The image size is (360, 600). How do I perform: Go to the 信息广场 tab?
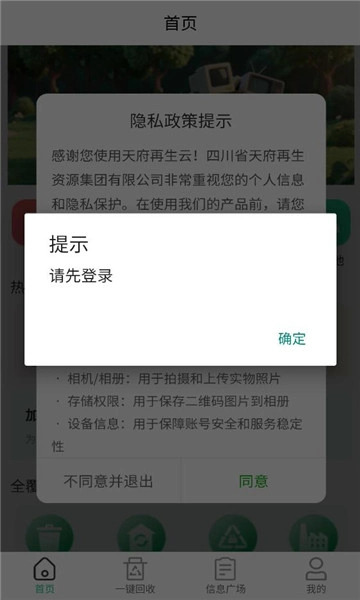(225, 576)
